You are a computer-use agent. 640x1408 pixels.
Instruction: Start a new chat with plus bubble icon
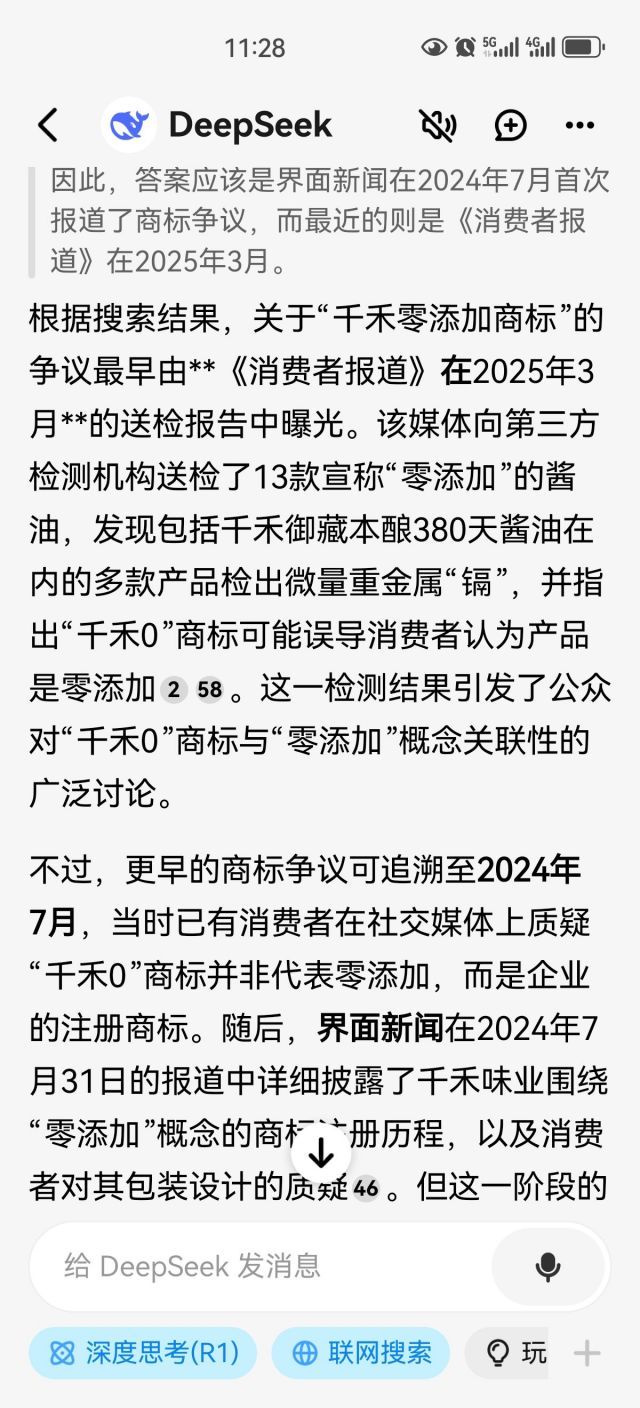coord(510,125)
